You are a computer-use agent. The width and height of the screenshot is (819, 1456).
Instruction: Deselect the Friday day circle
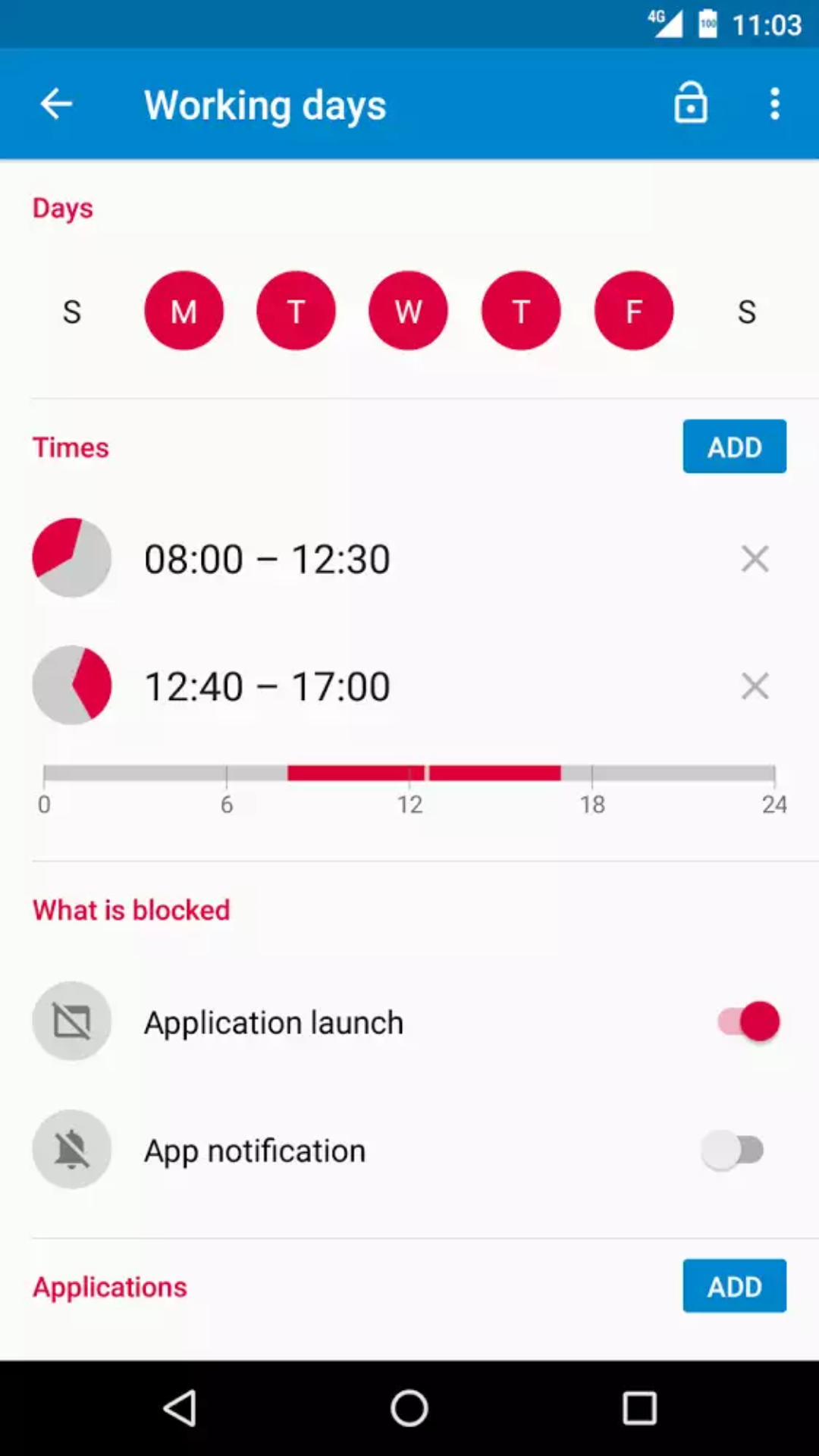pos(634,311)
